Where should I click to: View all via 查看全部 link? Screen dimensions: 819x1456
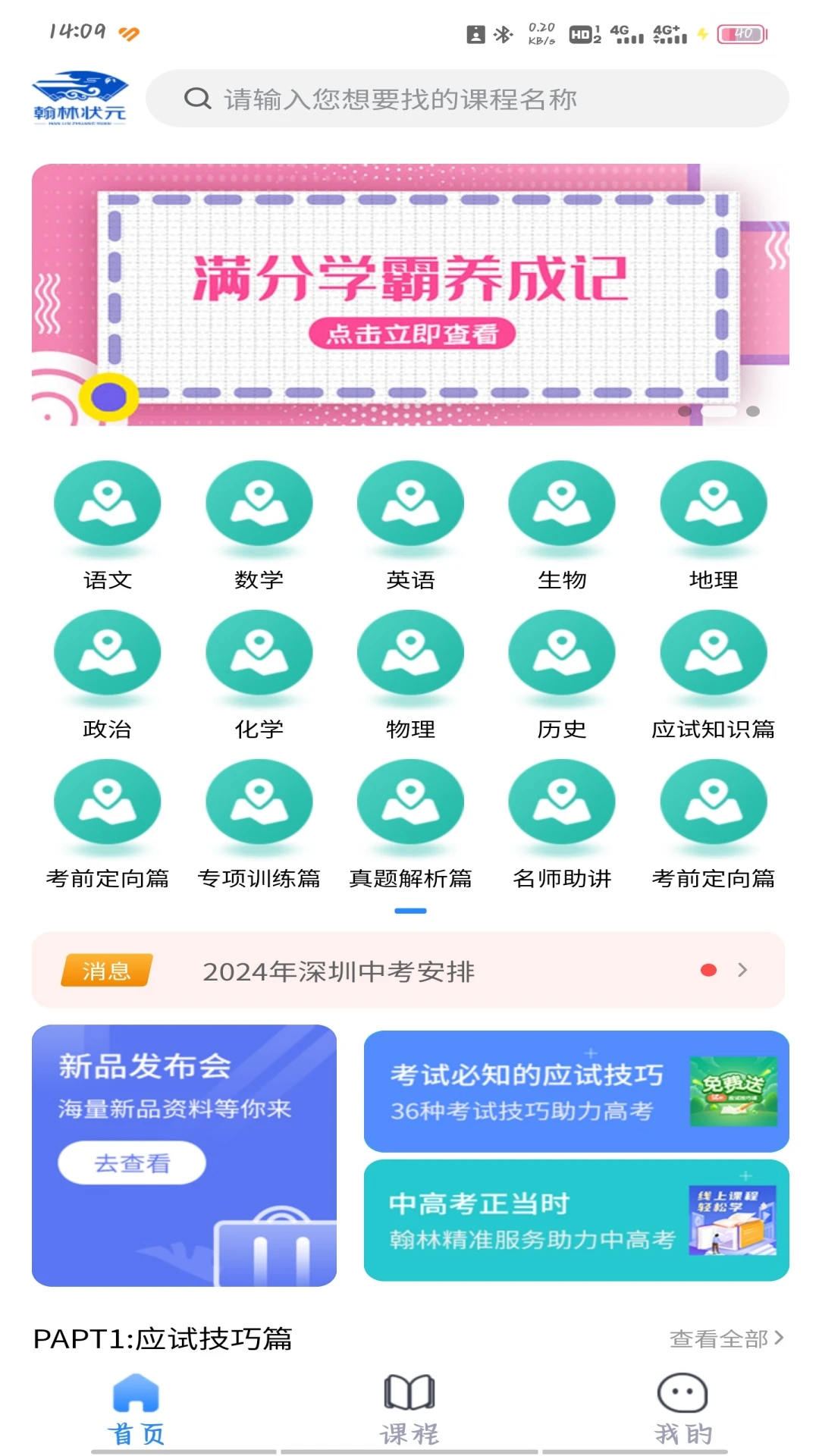(726, 1338)
